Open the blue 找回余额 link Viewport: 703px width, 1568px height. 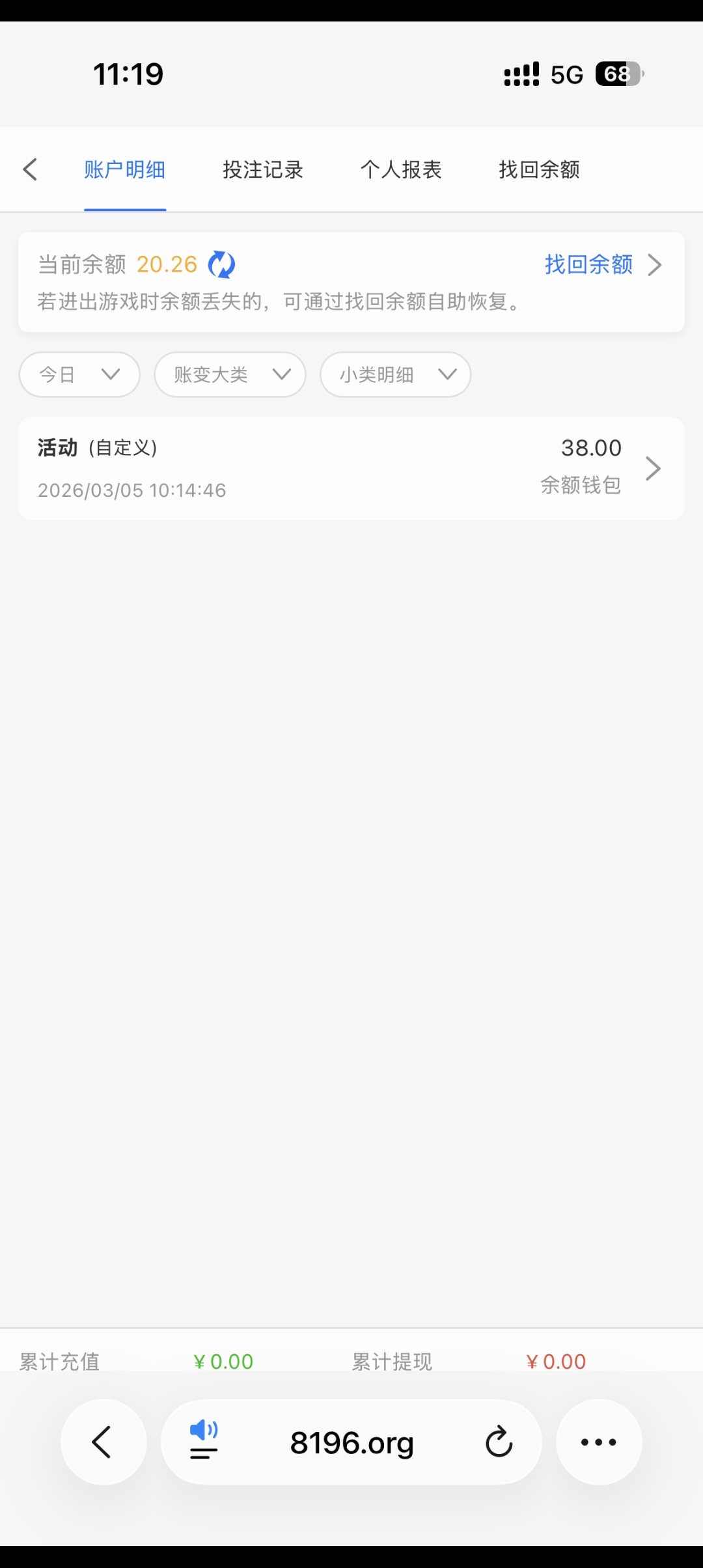click(x=601, y=265)
